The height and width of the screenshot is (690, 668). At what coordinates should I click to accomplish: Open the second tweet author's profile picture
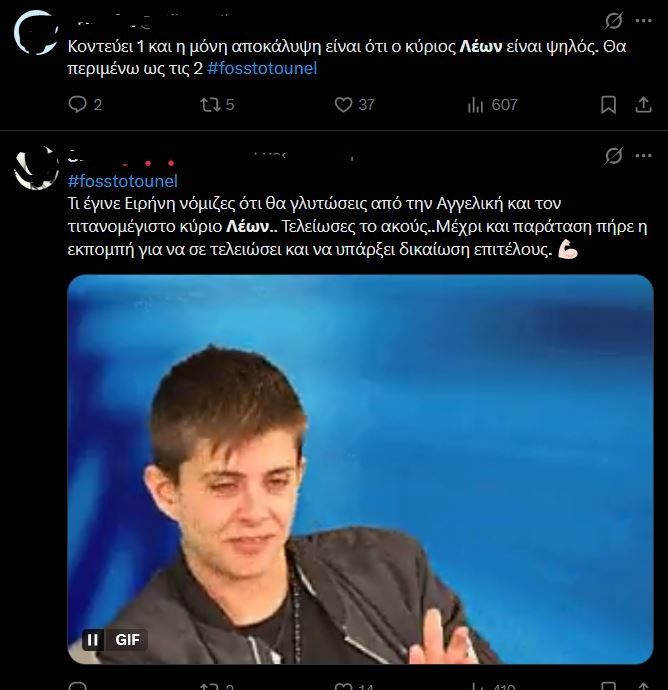click(x=37, y=168)
